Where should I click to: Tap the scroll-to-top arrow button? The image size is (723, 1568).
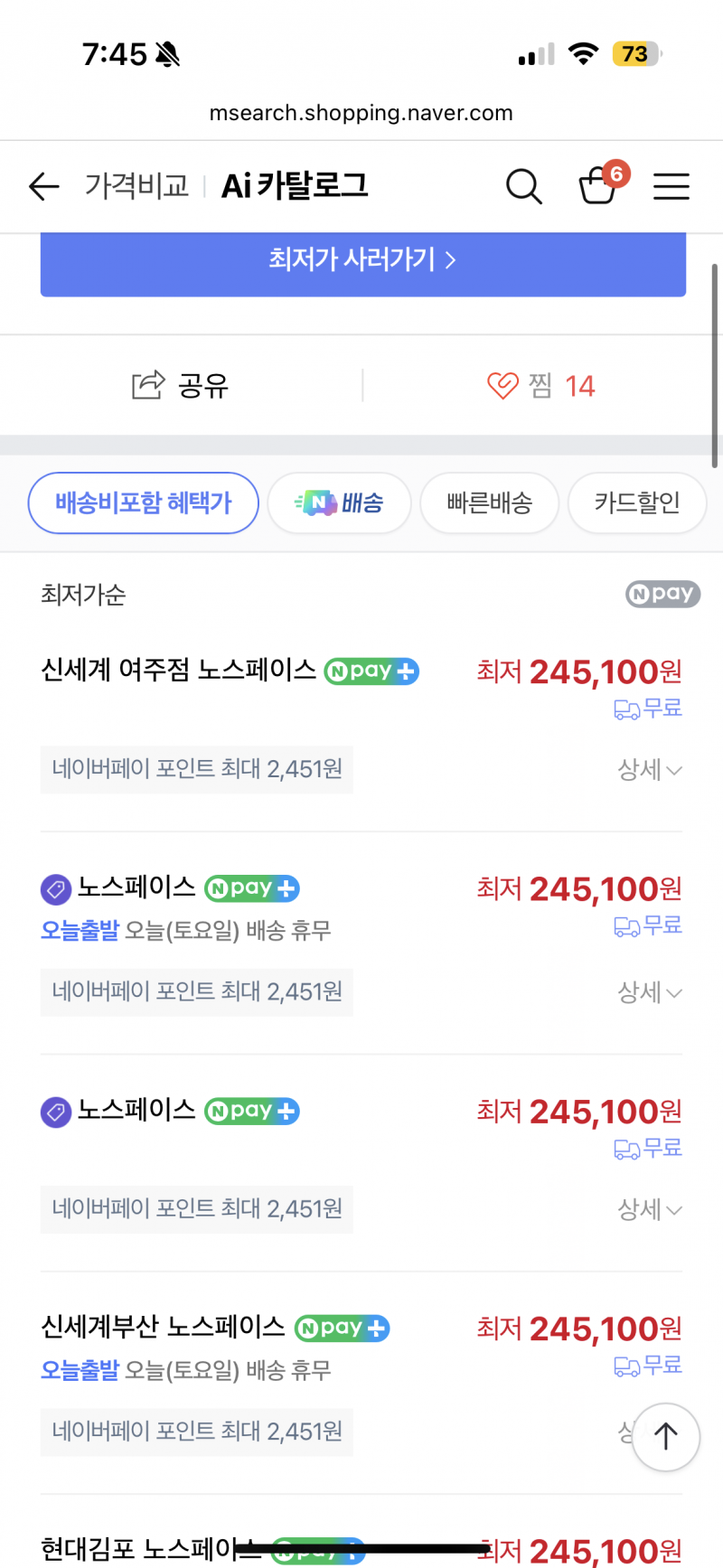666,1437
